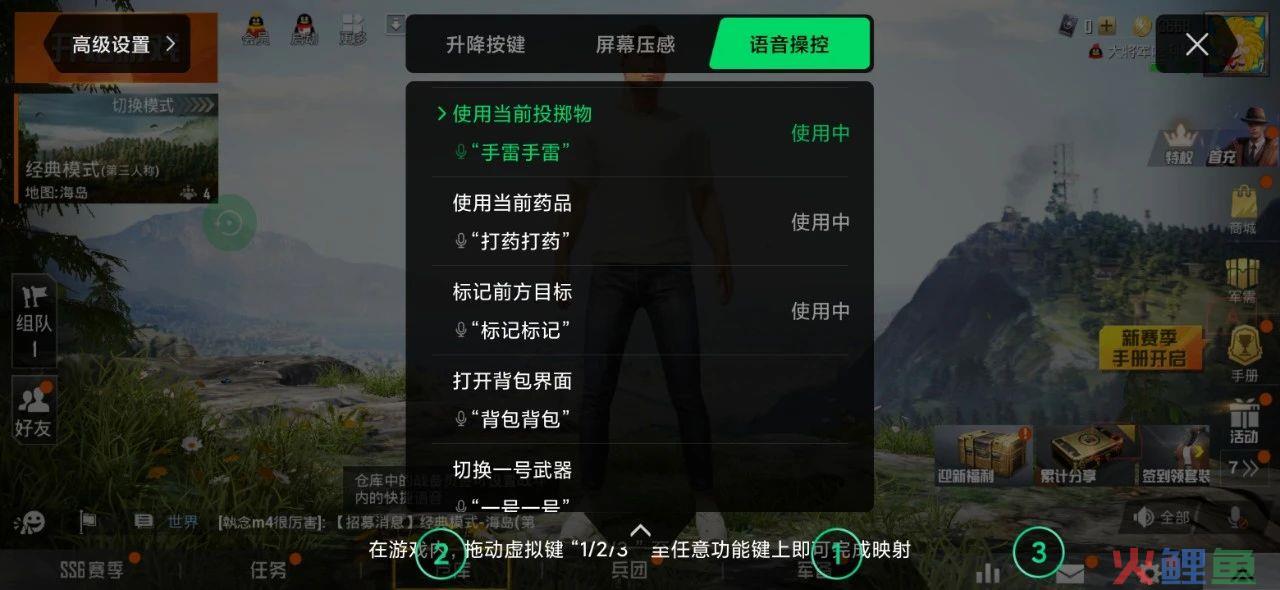Switch to 屏幕压感 tab
This screenshot has height=590, width=1280.
coord(635,44)
